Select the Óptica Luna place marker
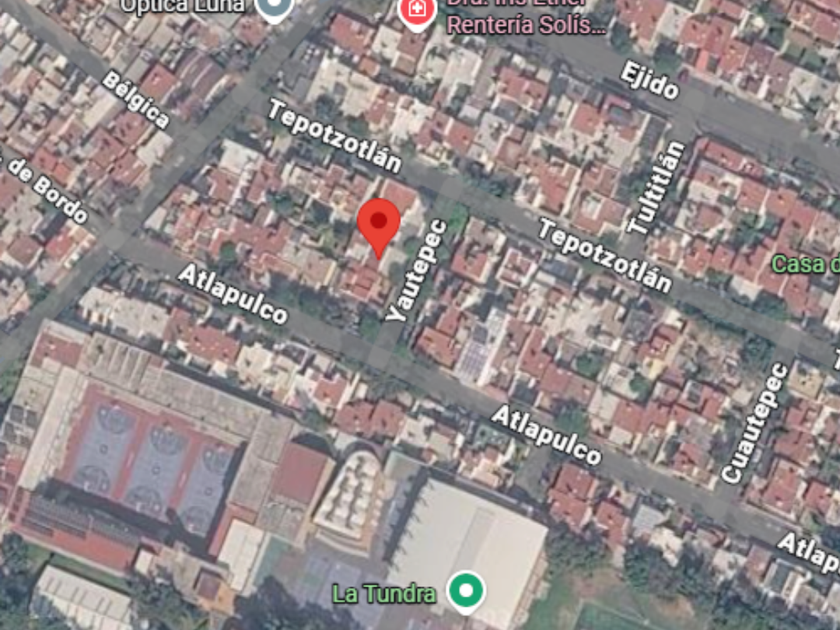The height and width of the screenshot is (630, 840). (x=273, y=9)
